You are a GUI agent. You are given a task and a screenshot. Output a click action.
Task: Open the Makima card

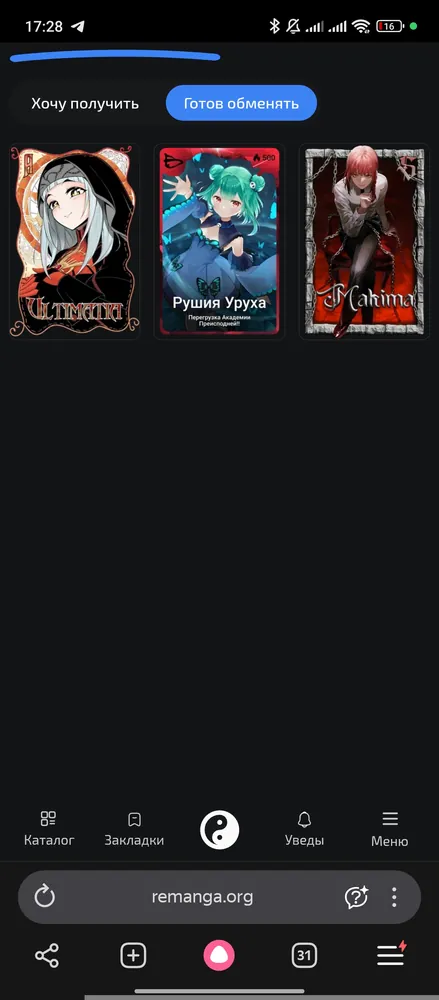click(364, 241)
